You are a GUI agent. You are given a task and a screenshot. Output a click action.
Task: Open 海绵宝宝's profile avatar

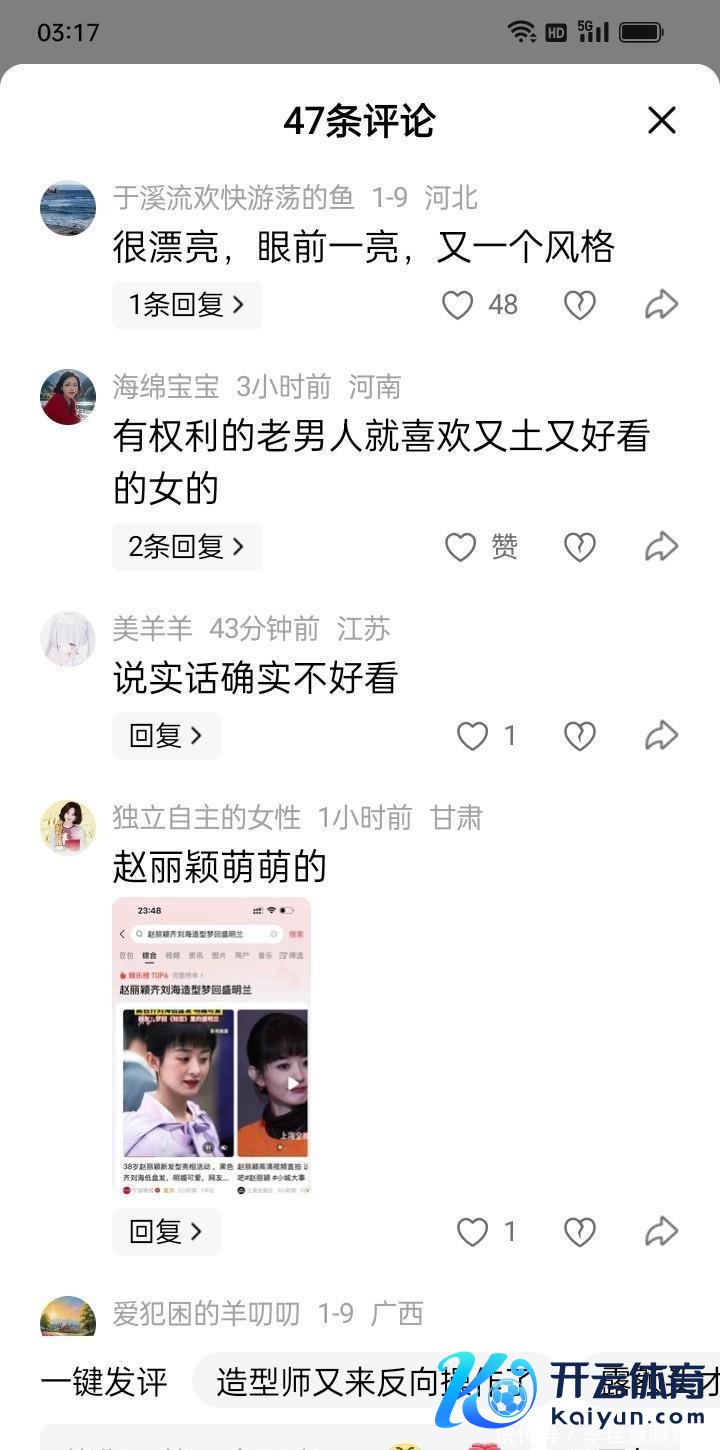pos(68,397)
